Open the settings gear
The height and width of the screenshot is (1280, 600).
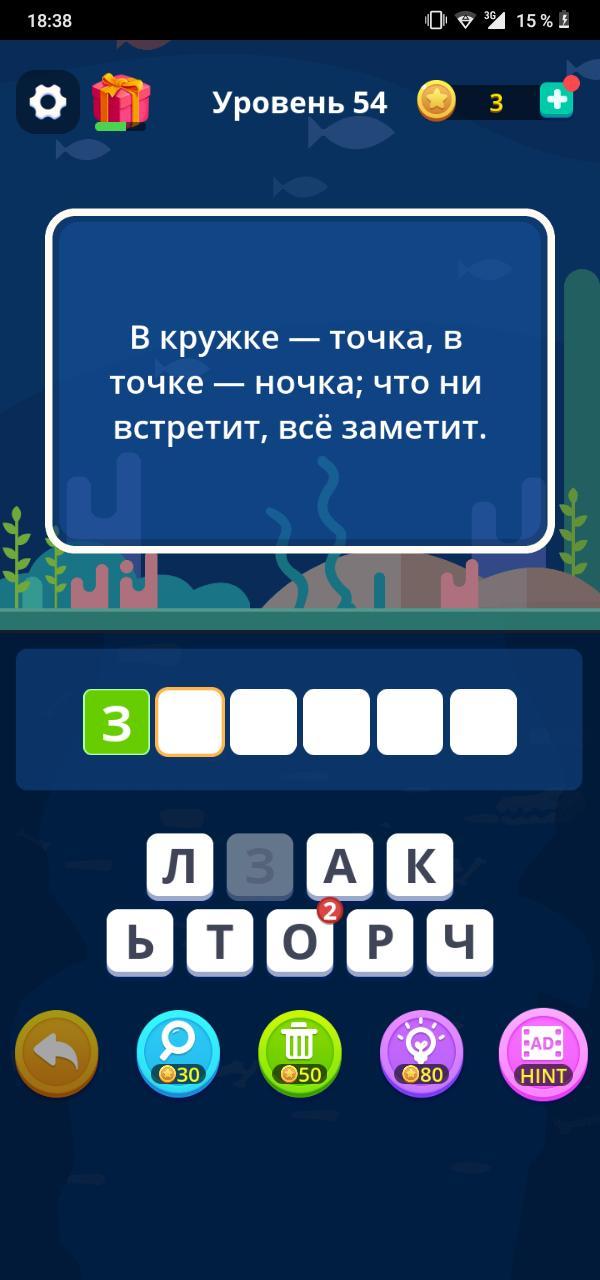point(48,102)
